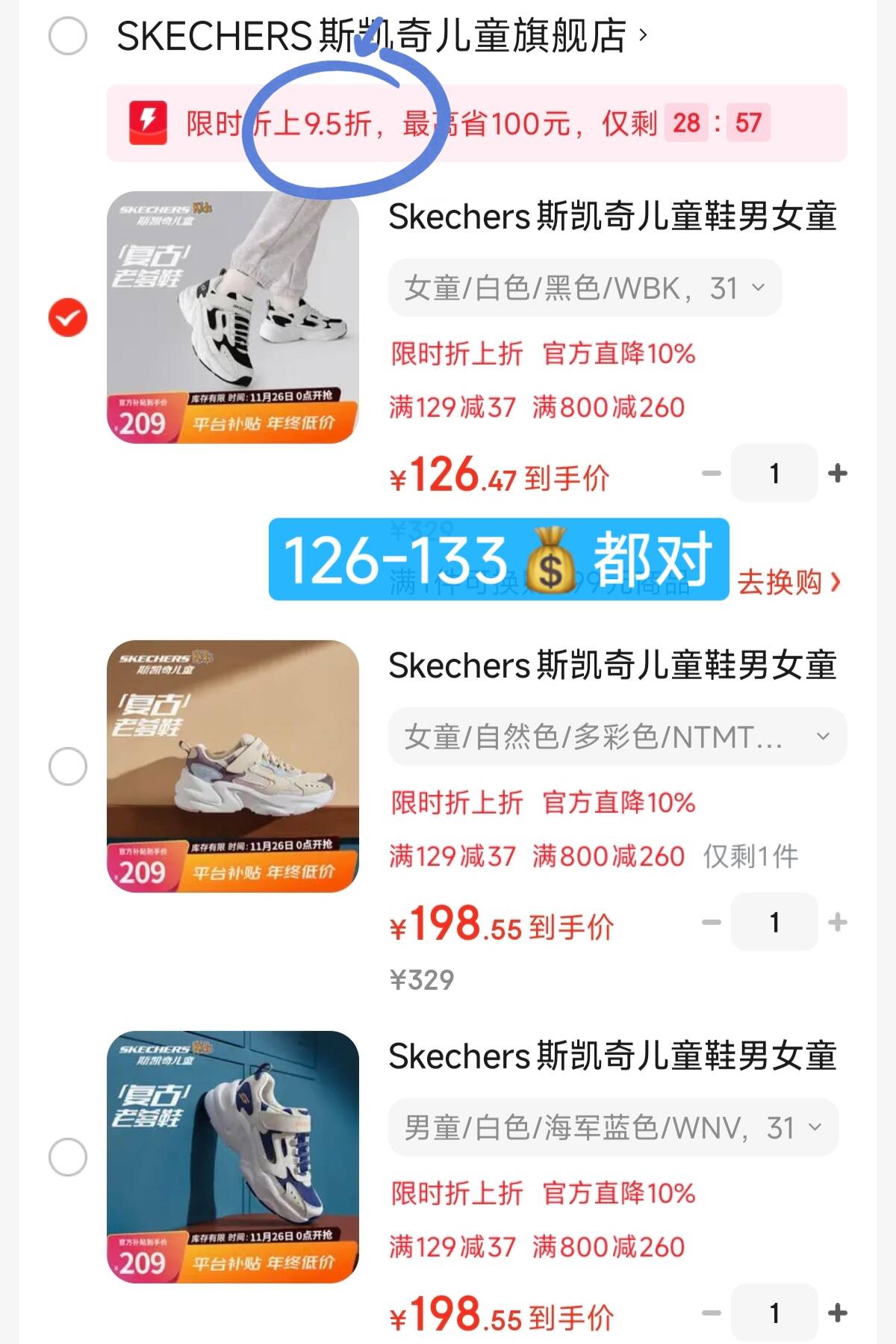896x1344 pixels.
Task: Add one more 白色/海军蓝色/WNV shoe
Action: point(838,1313)
